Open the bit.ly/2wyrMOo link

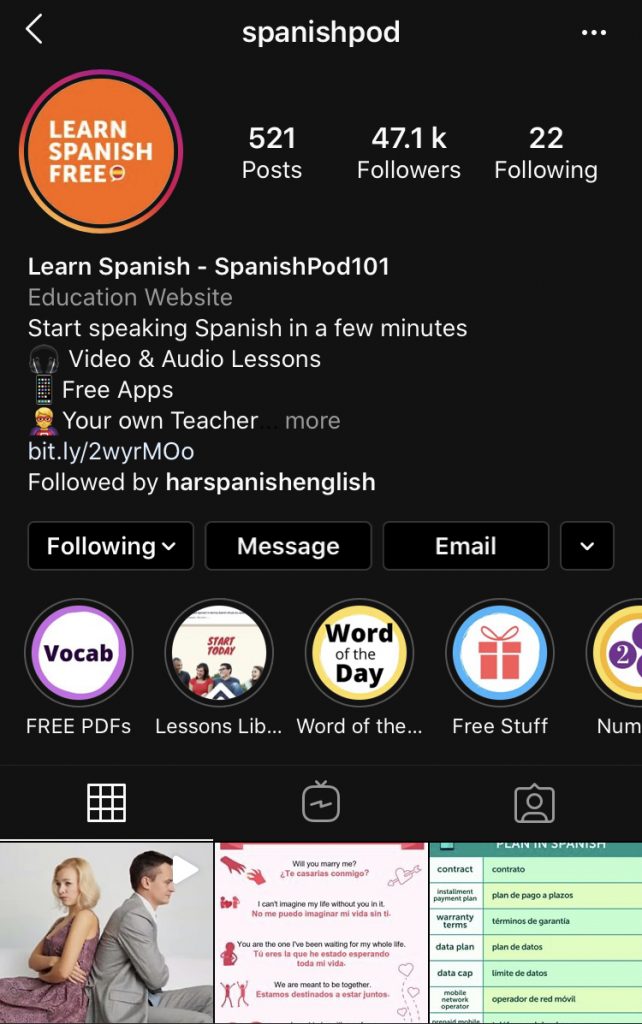(x=111, y=451)
